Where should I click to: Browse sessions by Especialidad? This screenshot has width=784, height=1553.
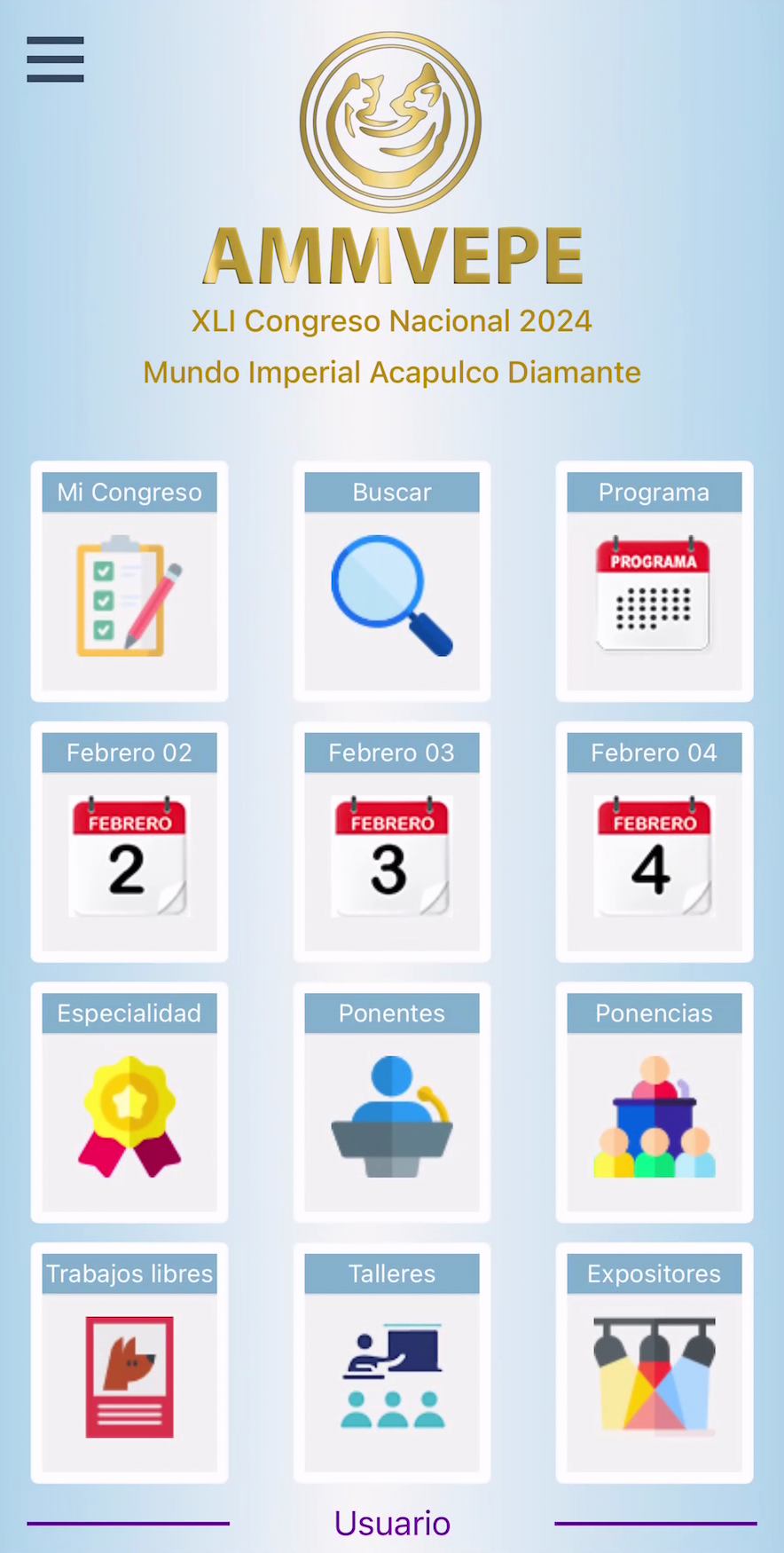tap(129, 1103)
